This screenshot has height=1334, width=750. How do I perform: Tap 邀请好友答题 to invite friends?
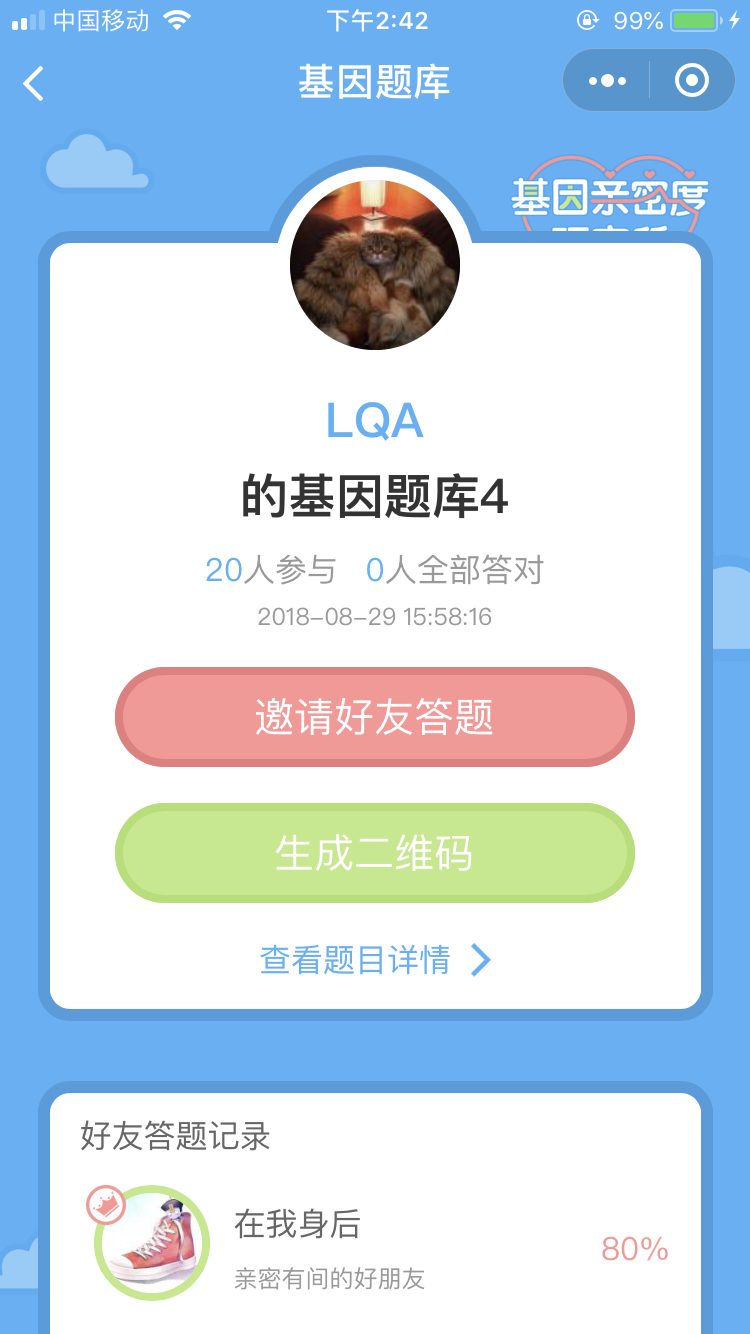[x=375, y=717]
